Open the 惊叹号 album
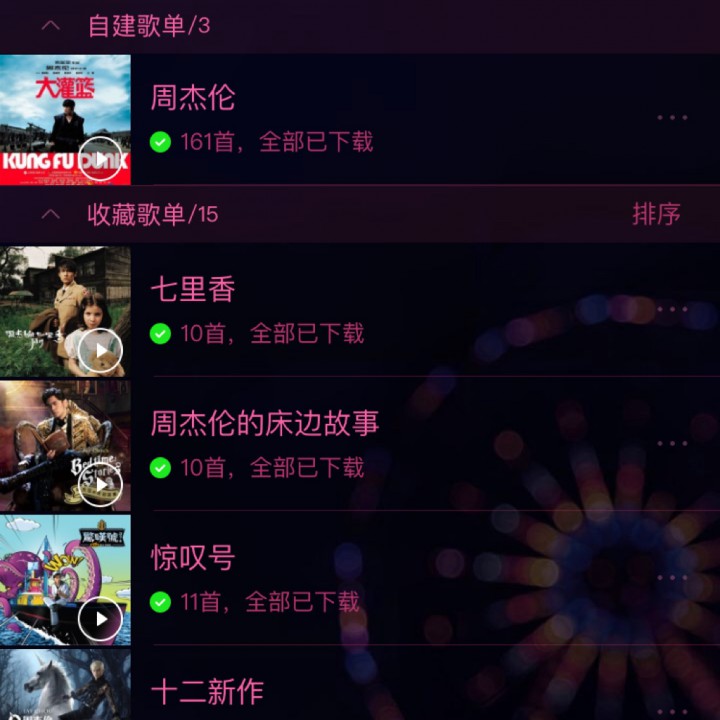Screen dimensions: 720x720 click(x=193, y=558)
